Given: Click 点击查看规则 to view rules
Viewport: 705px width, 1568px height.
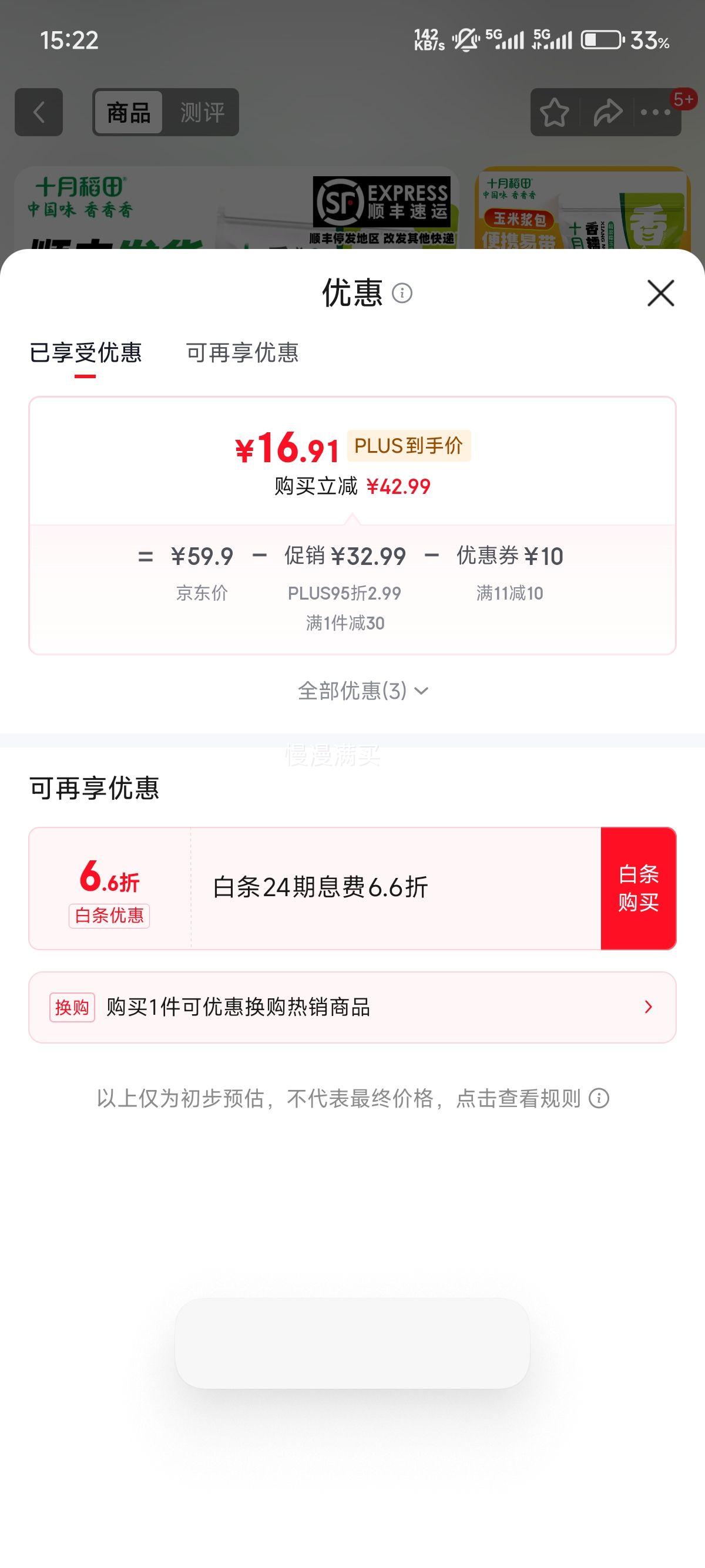Looking at the screenshot, I should coord(518,1096).
